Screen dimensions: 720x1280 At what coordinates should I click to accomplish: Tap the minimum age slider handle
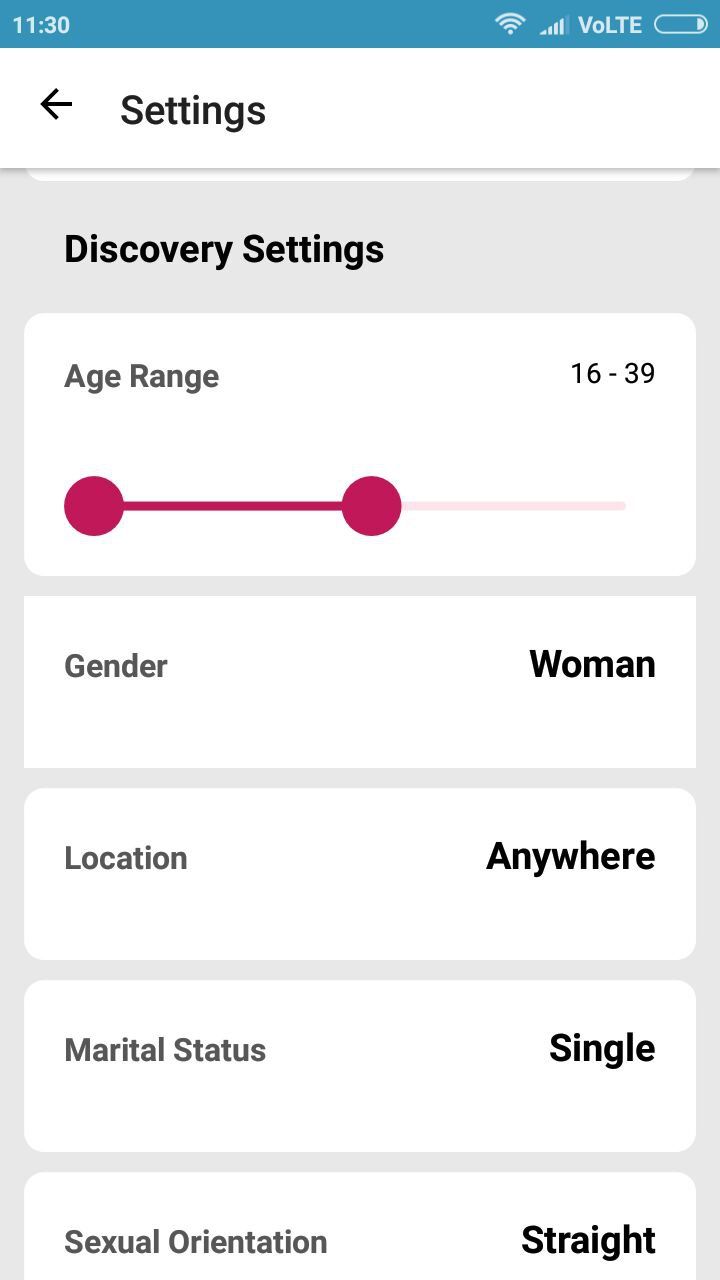[94, 506]
